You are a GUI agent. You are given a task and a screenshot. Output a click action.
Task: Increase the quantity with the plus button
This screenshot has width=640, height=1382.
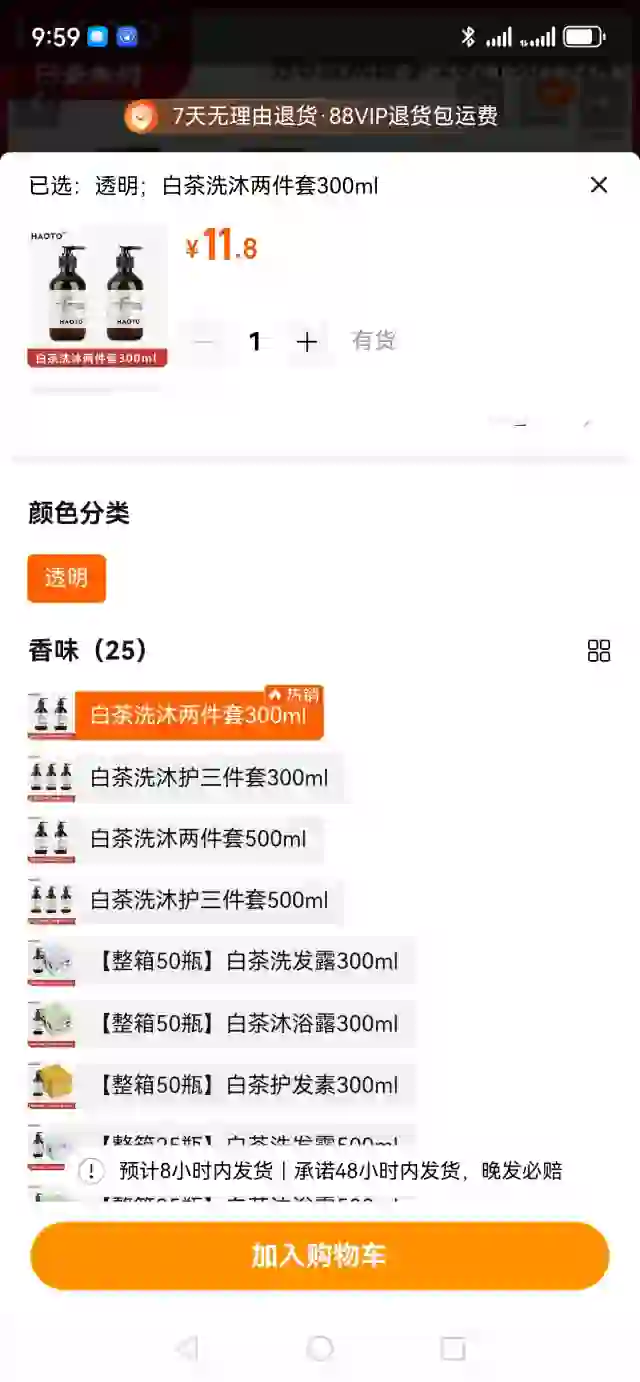click(307, 342)
